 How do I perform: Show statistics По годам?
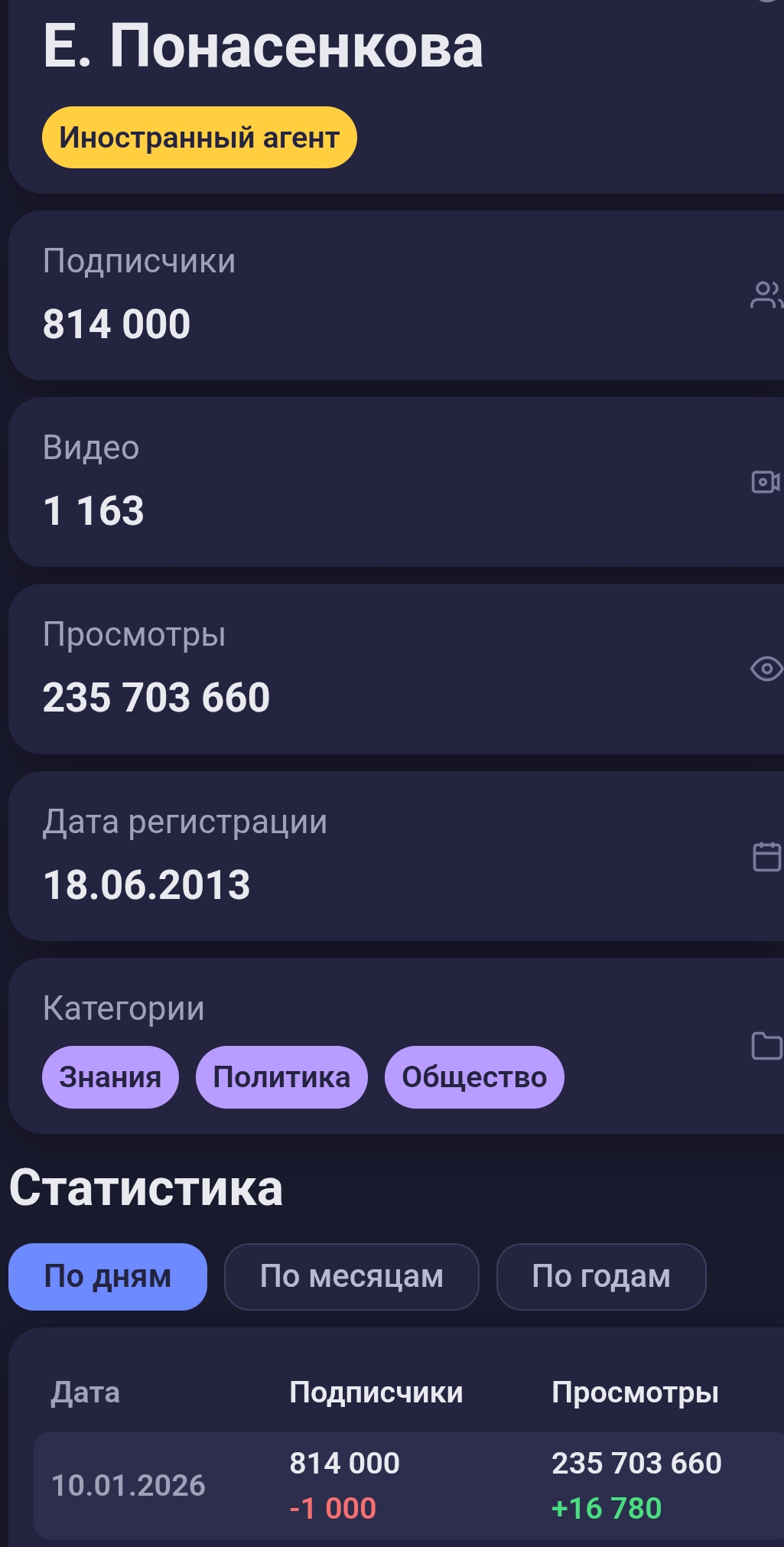pos(600,1277)
